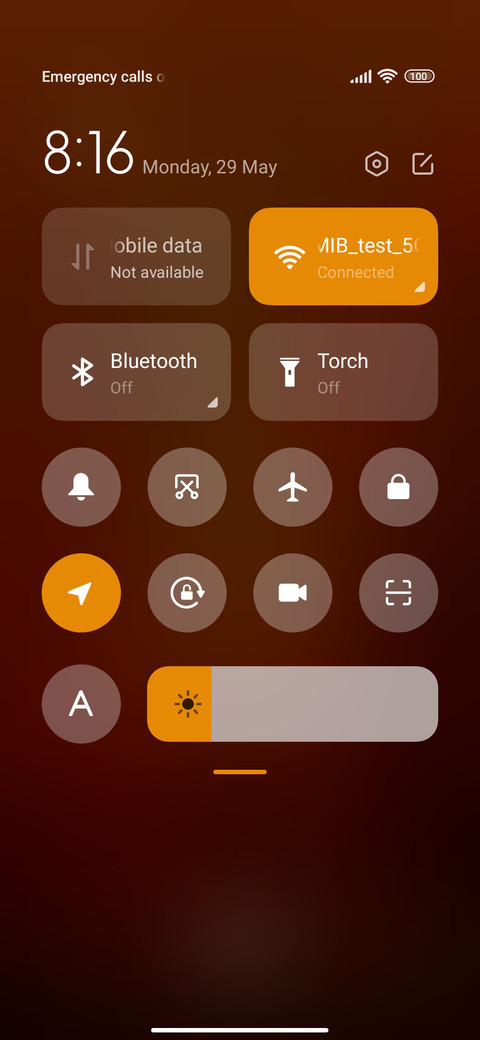Open settings via the hexagon gear icon

(377, 164)
